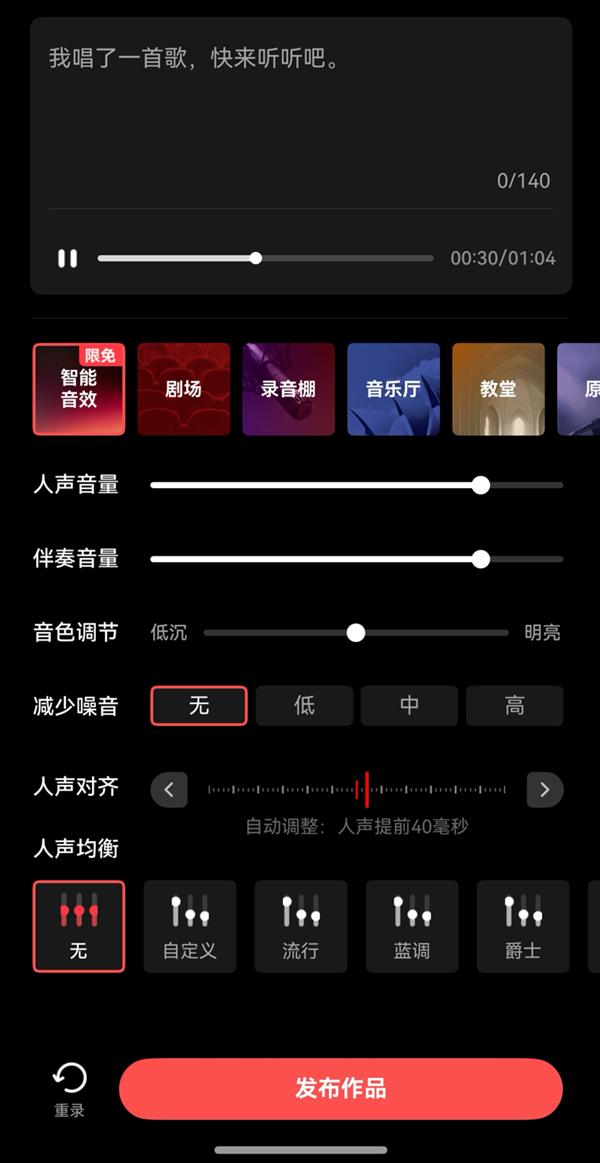The width and height of the screenshot is (600, 1163).
Task: Tap 重录 to re-record
Action: [x=70, y=1089]
